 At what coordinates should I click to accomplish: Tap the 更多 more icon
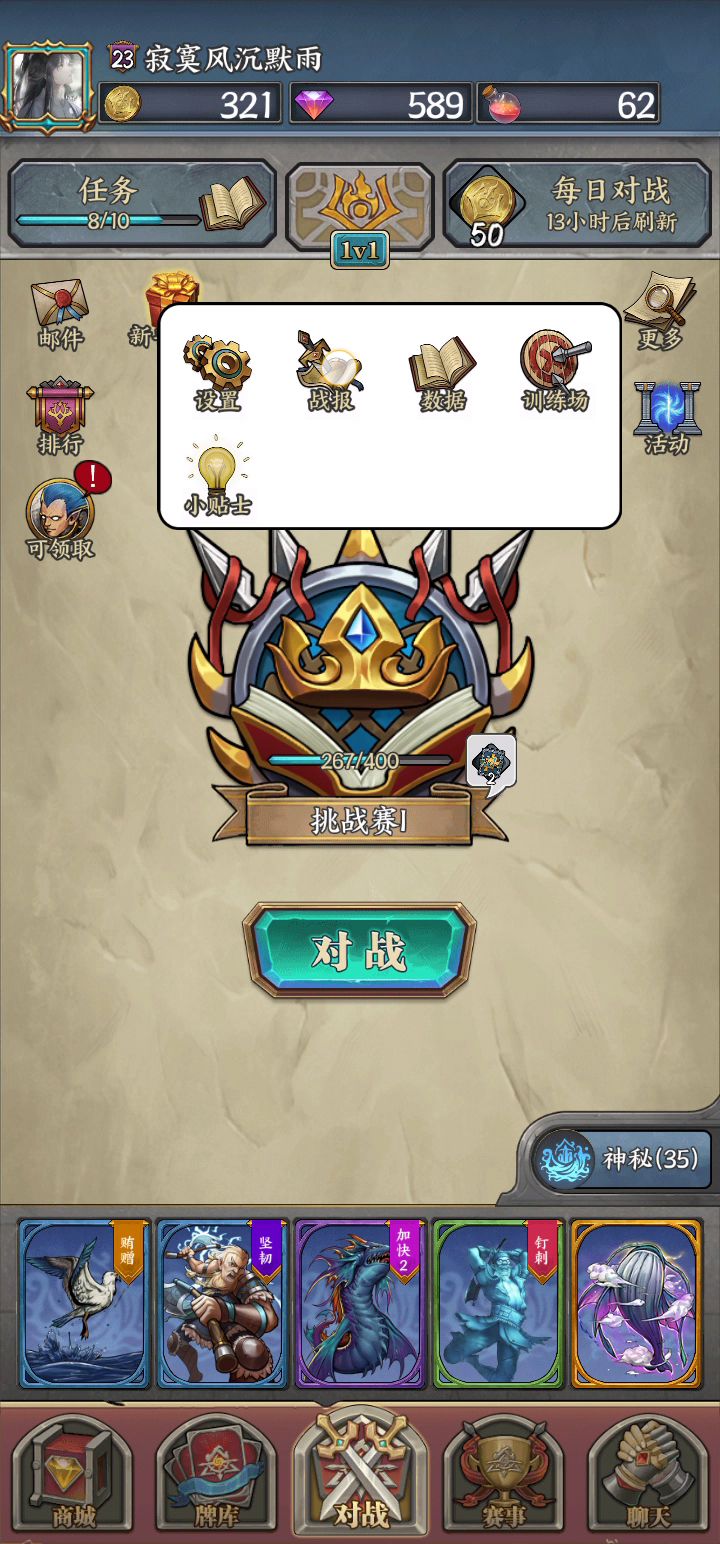tap(660, 312)
